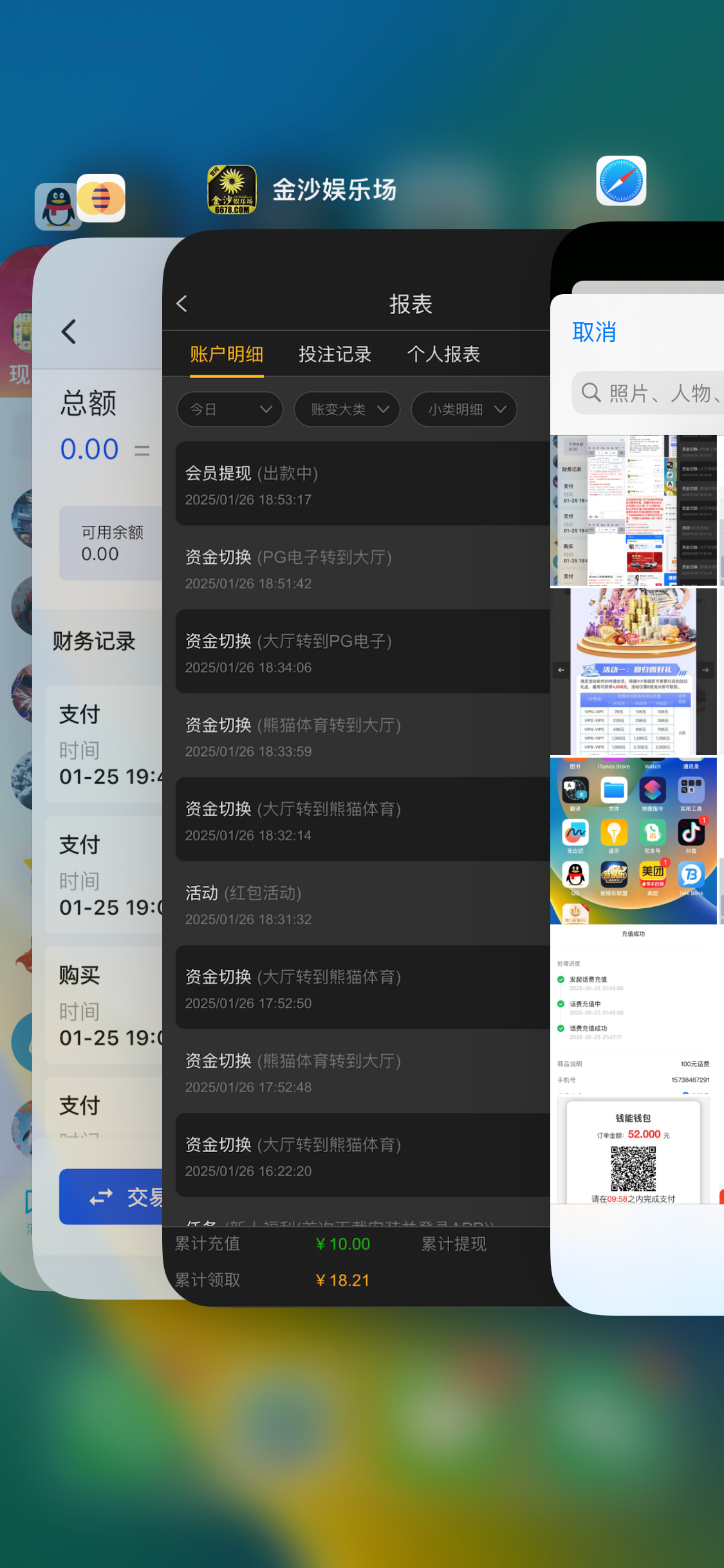
Task: Tap the back arrow on the 报表 page
Action: (x=182, y=304)
